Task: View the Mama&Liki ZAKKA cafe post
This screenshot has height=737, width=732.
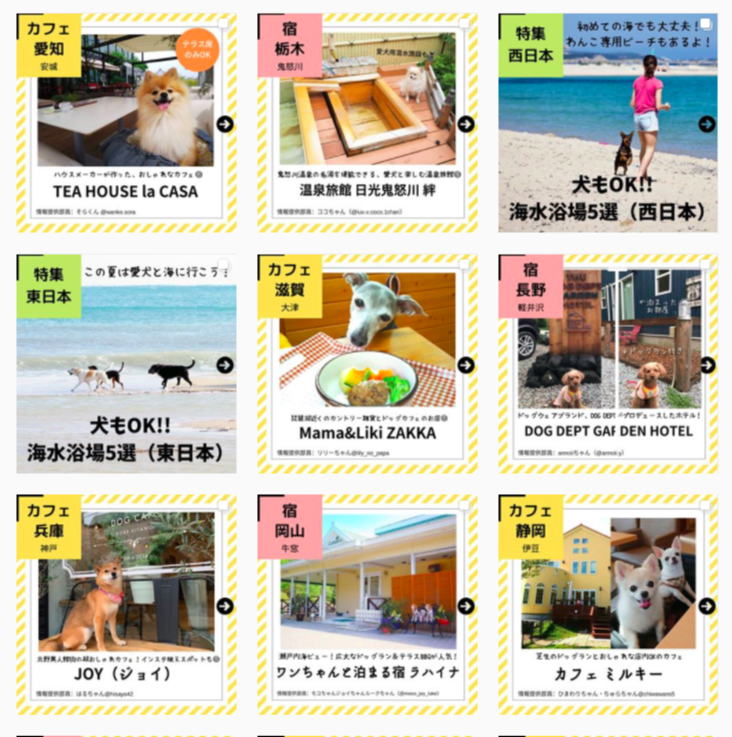Action: tap(366, 364)
